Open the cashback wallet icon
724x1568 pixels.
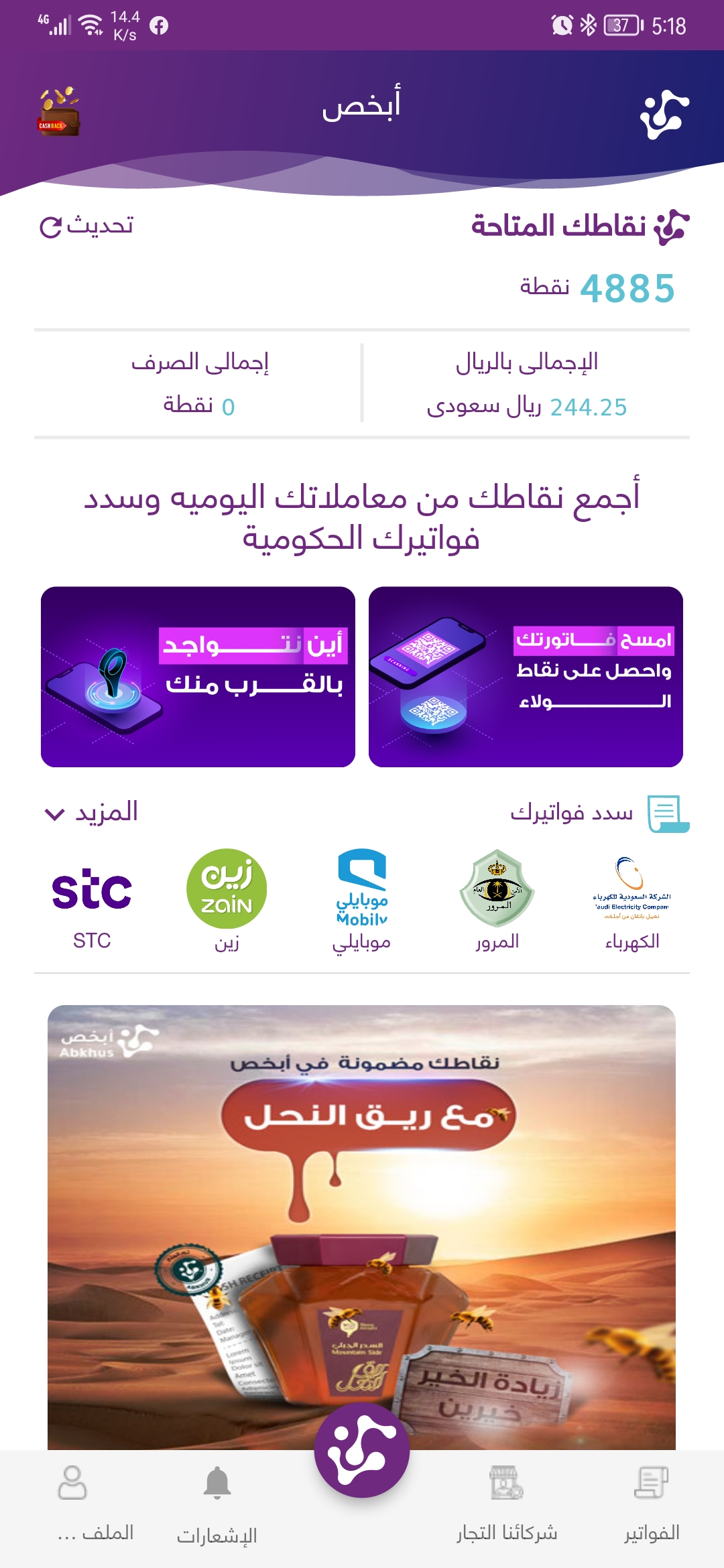(x=59, y=113)
